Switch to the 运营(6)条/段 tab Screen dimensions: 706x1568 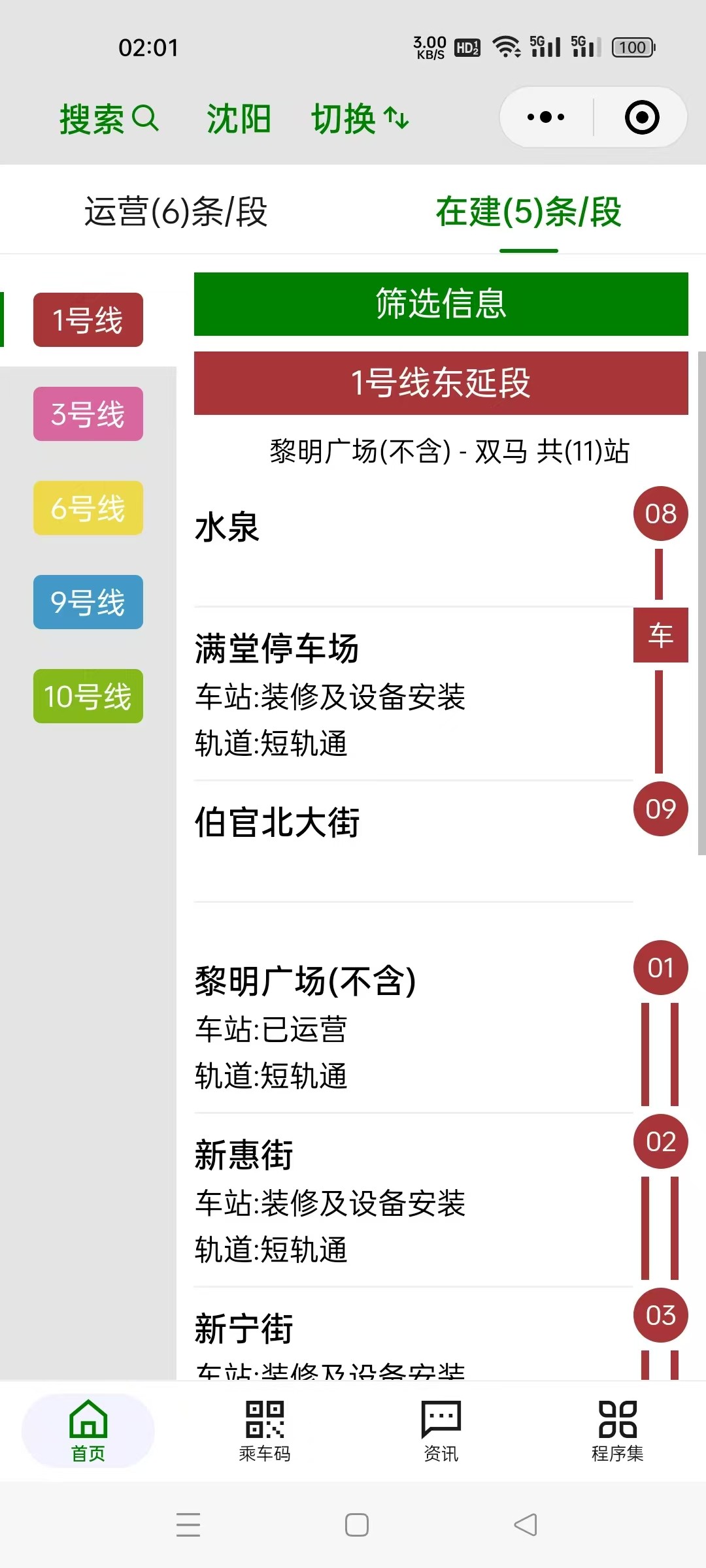[176, 212]
